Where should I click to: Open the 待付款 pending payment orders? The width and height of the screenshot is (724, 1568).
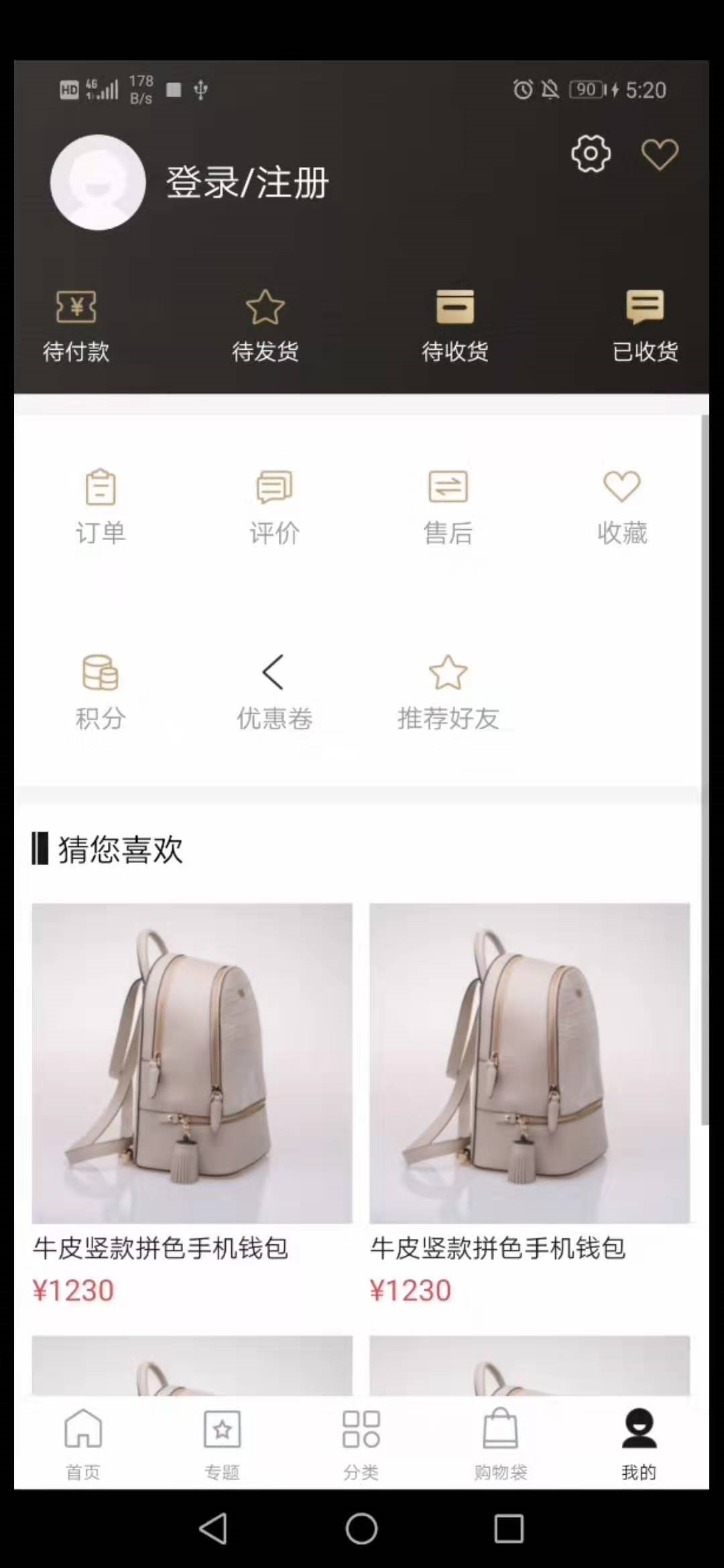[x=76, y=326]
